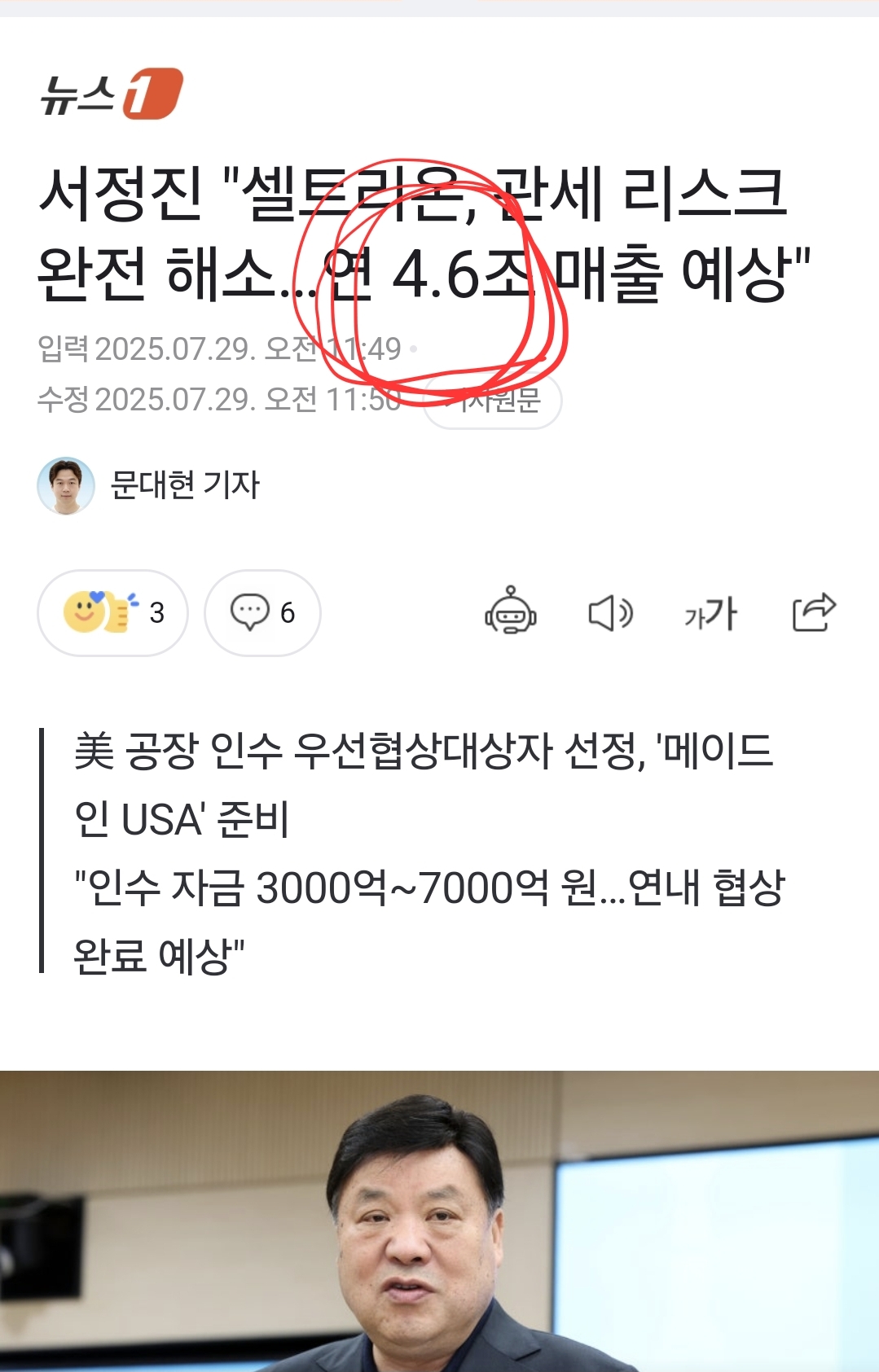
Task: Open the comments section showing 6 comments
Action: (x=262, y=612)
